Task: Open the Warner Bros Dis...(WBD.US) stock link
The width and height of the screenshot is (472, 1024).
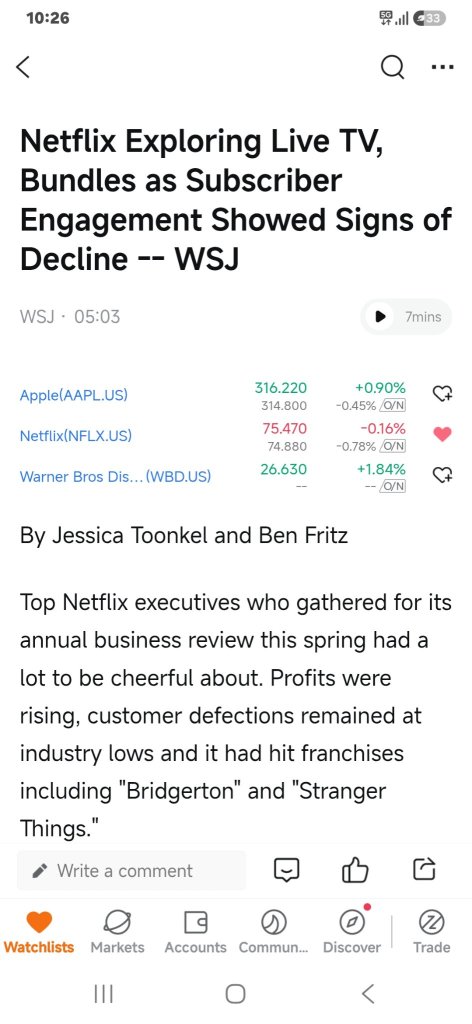Action: point(116,476)
